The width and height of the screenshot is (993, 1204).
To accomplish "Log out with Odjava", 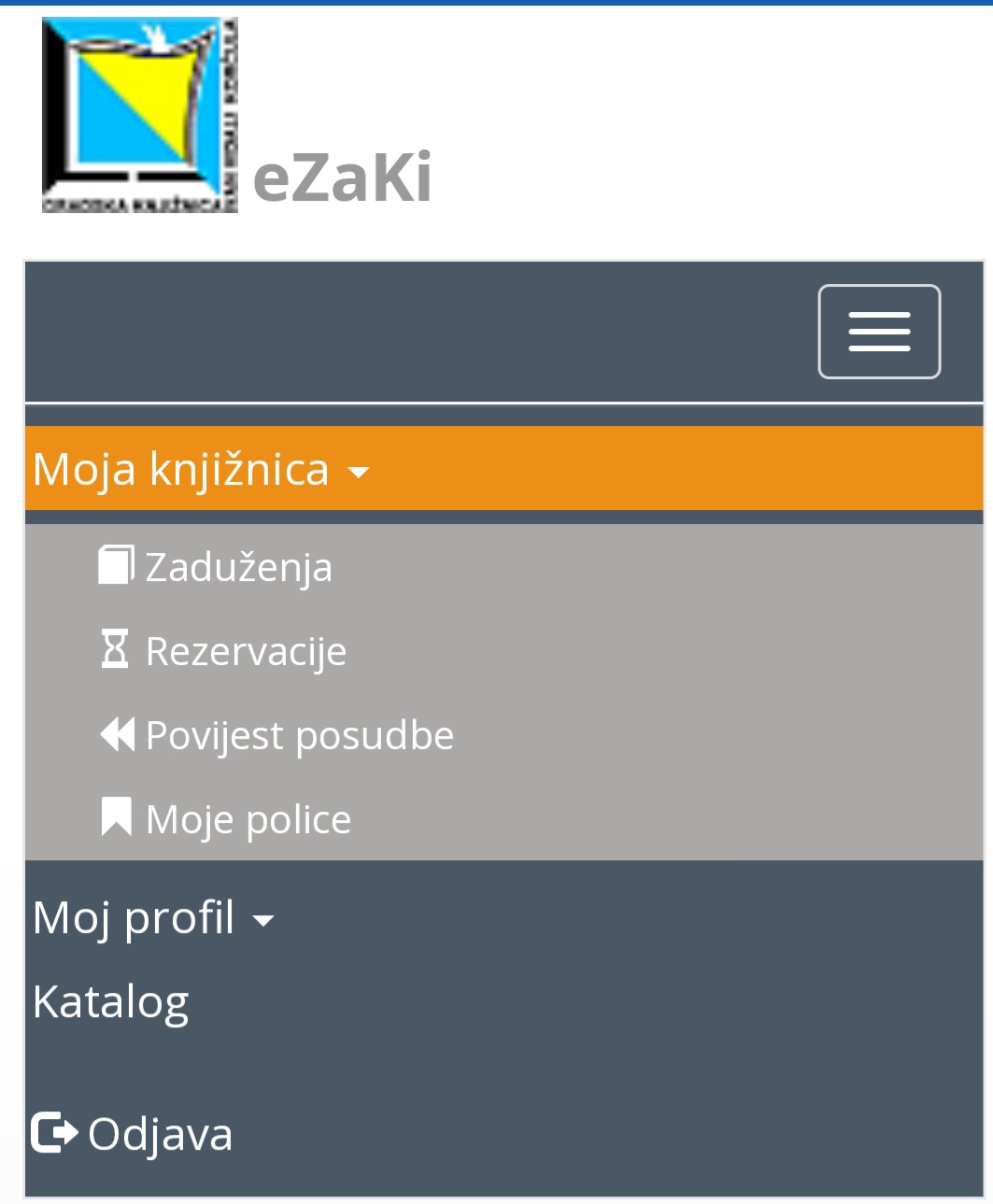I will (134, 1134).
